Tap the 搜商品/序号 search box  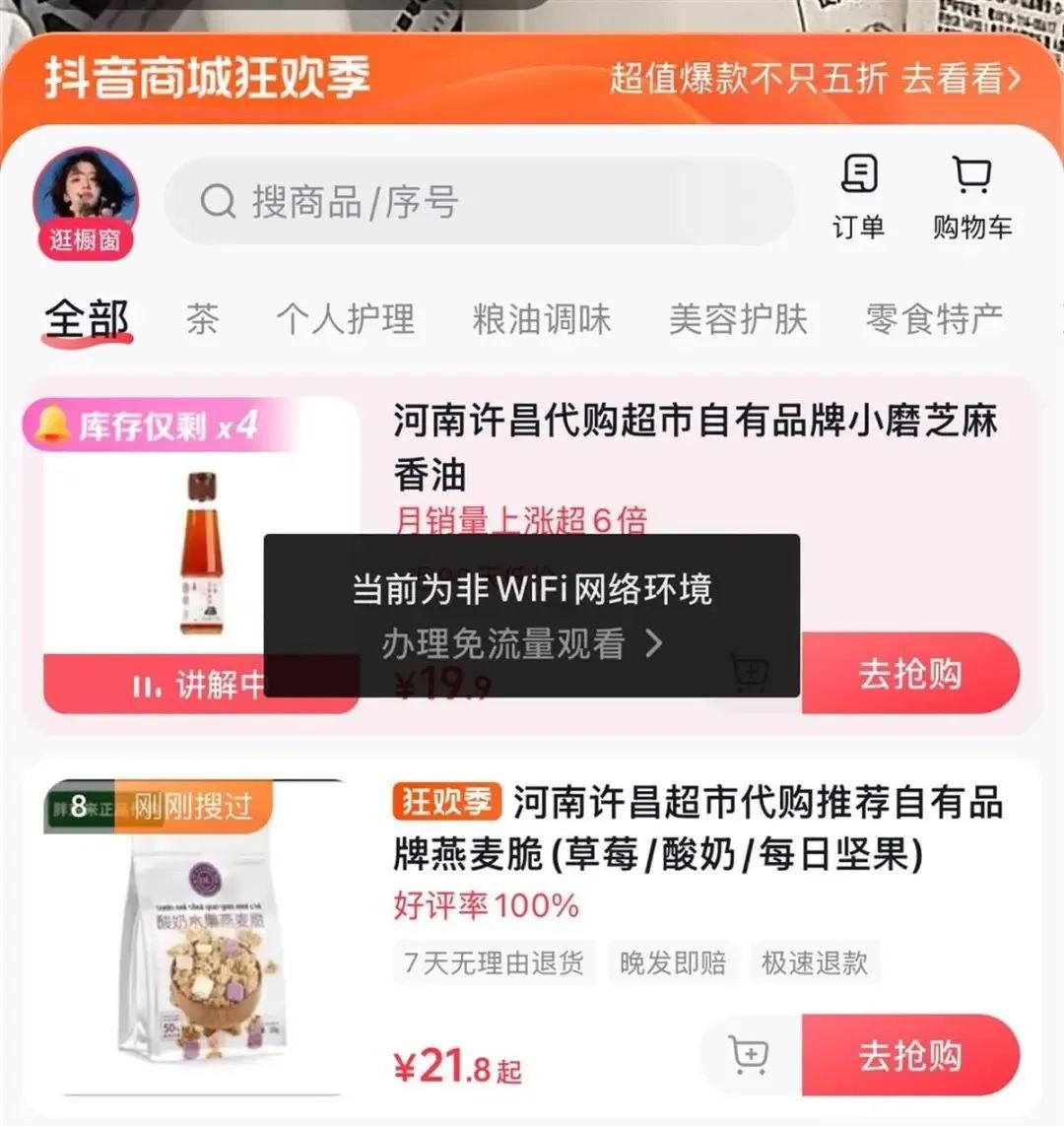[480, 202]
